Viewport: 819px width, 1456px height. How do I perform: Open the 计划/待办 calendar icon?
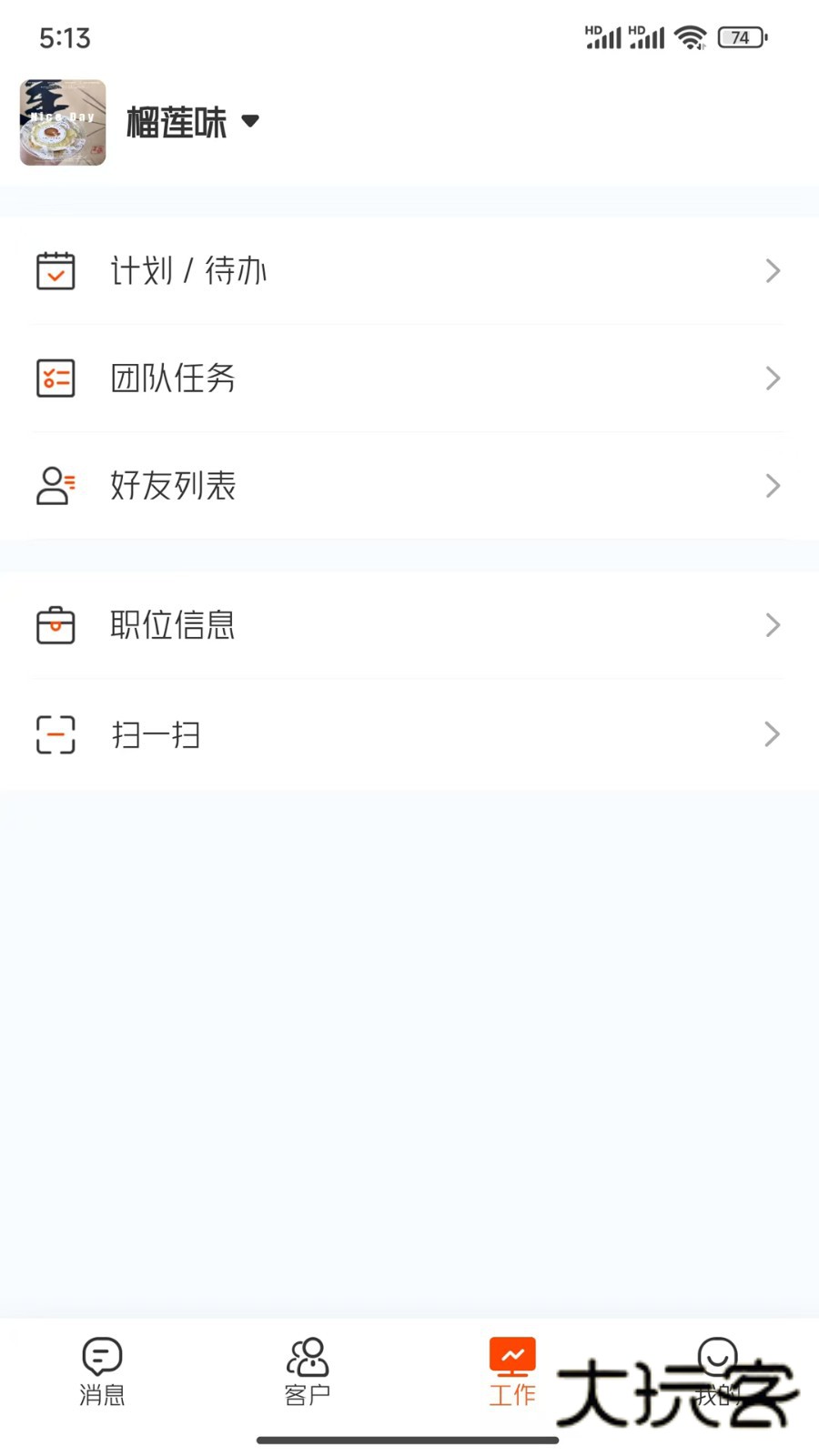56,270
